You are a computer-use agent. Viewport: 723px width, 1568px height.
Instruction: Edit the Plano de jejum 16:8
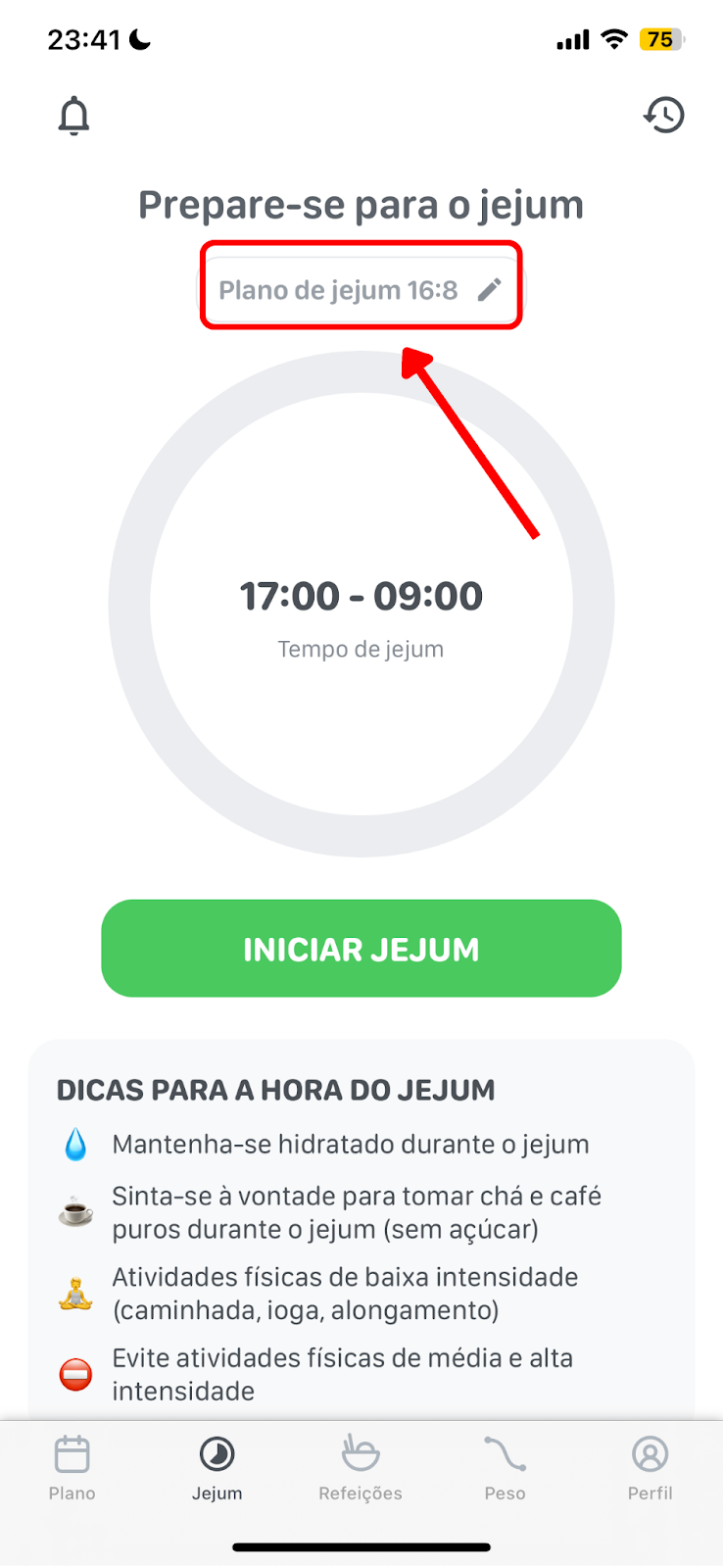point(361,290)
